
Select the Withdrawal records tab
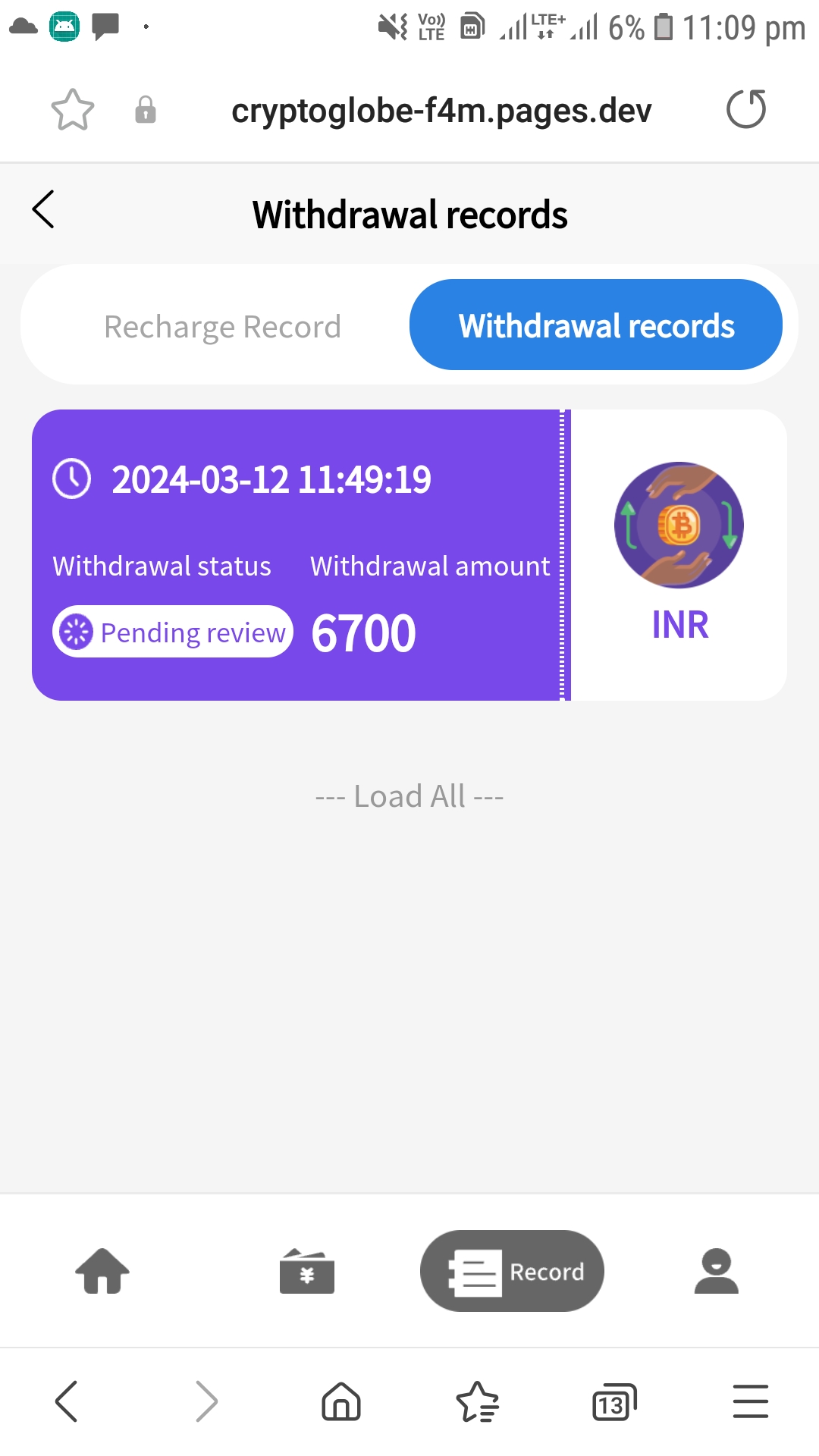point(596,325)
